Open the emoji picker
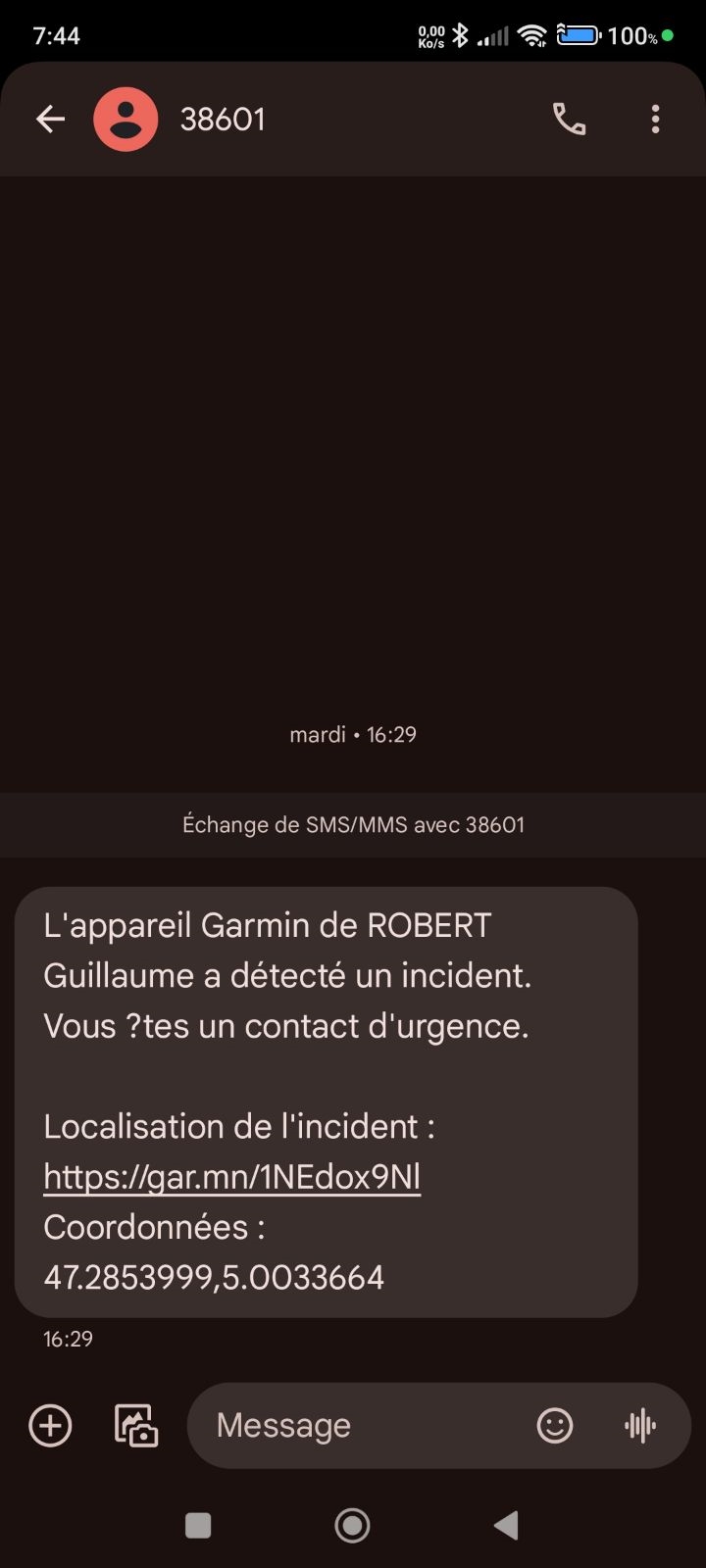Image resolution: width=706 pixels, height=1568 pixels. [x=555, y=1425]
